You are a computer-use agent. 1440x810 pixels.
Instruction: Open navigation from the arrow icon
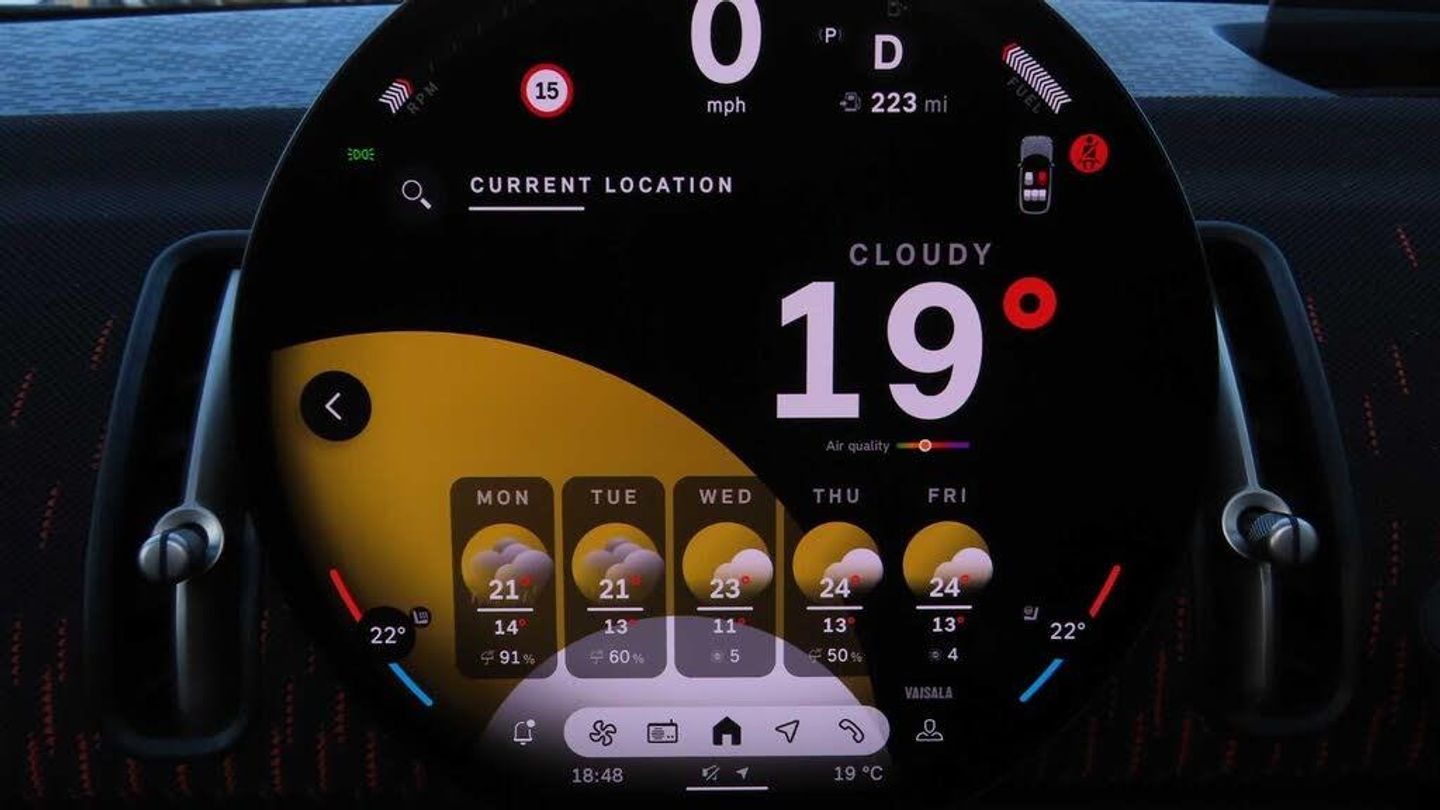coord(788,732)
